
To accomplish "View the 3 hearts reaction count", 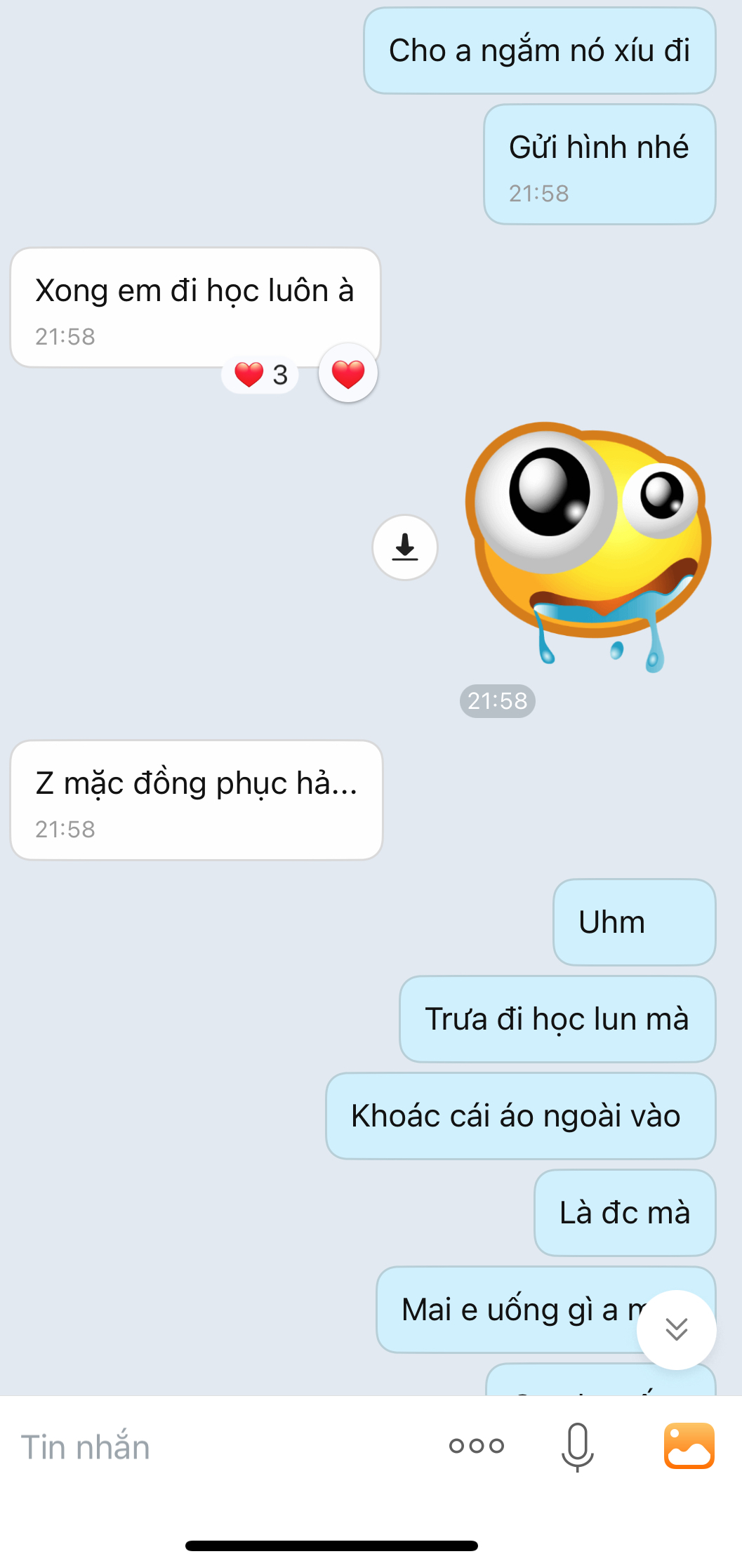I will click(260, 375).
